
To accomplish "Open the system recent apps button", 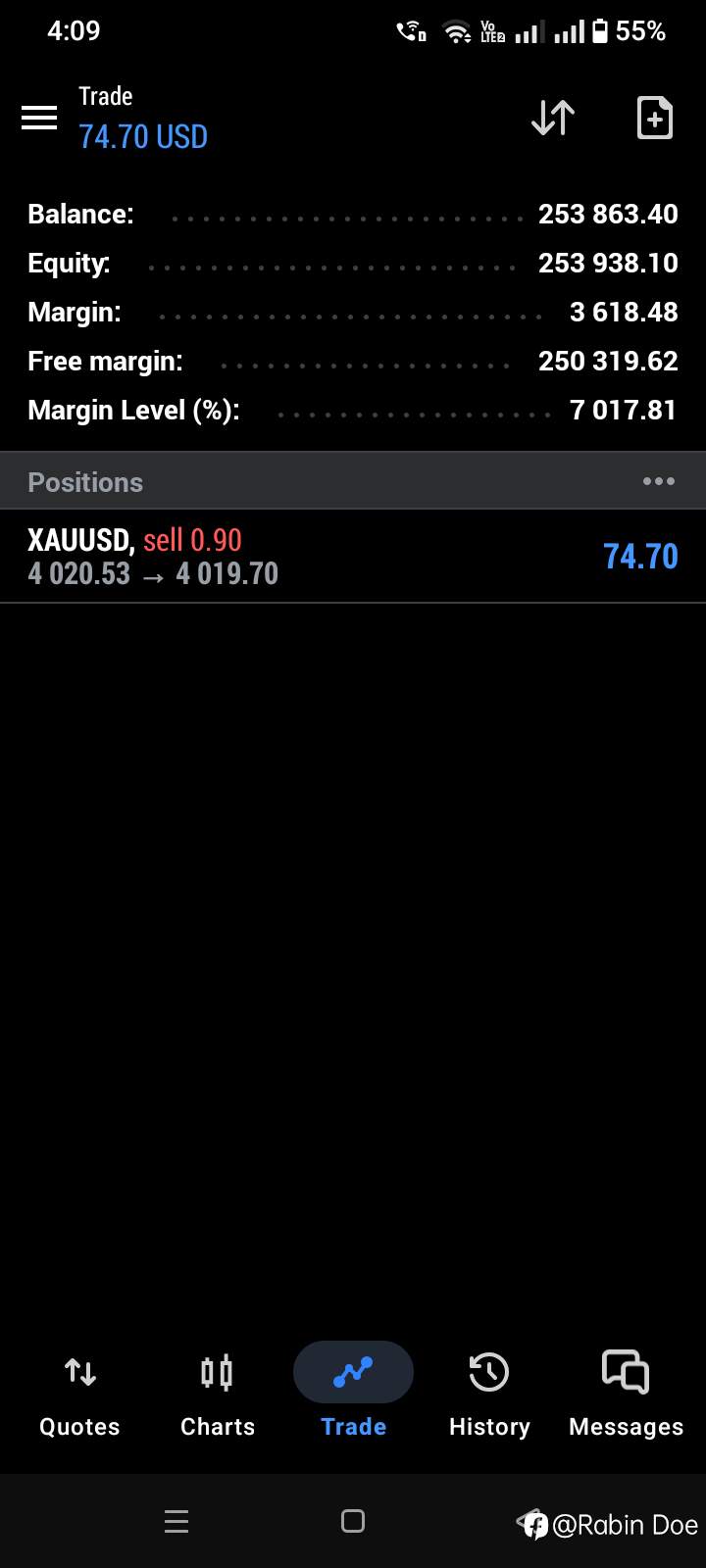I will point(176,1521).
